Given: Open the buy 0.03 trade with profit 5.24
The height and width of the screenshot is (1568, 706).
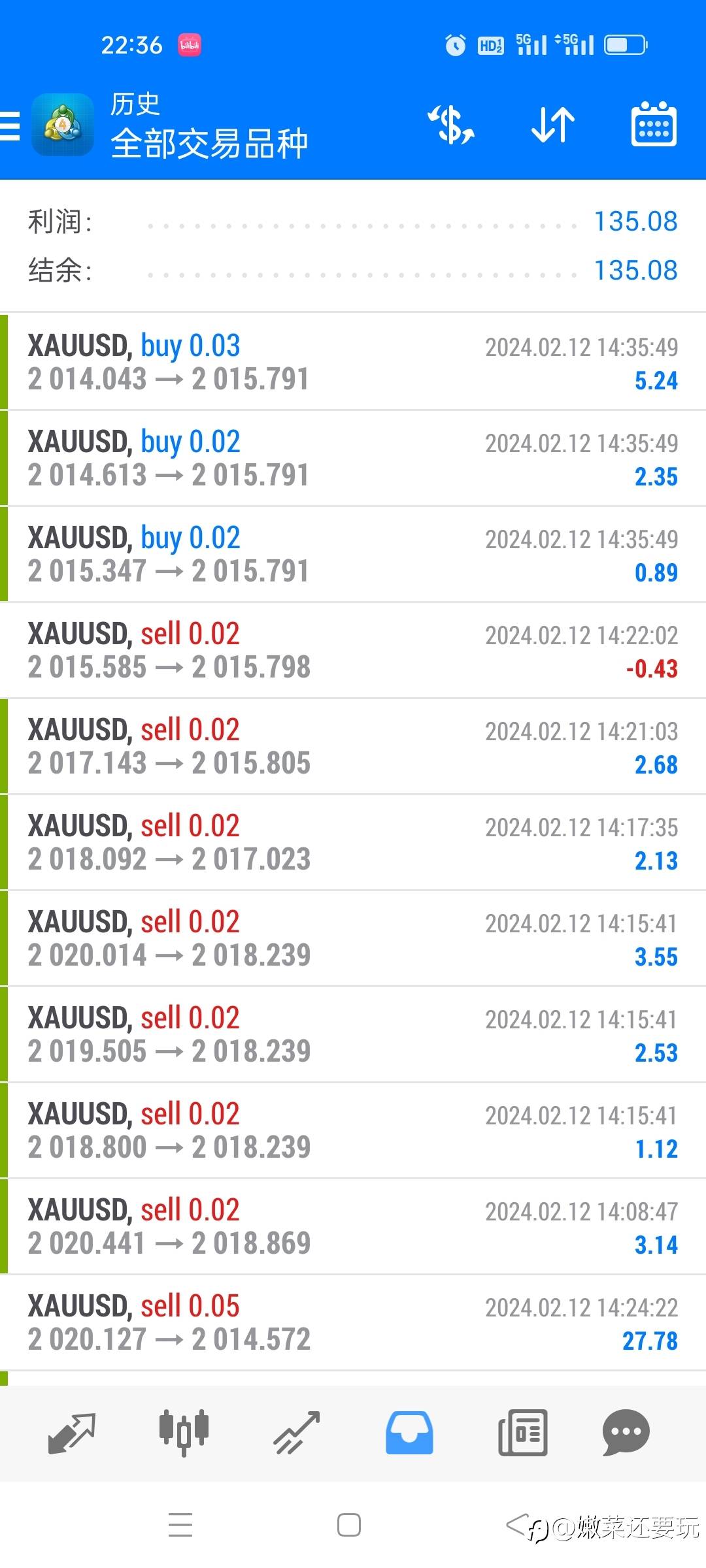Looking at the screenshot, I should (x=353, y=362).
